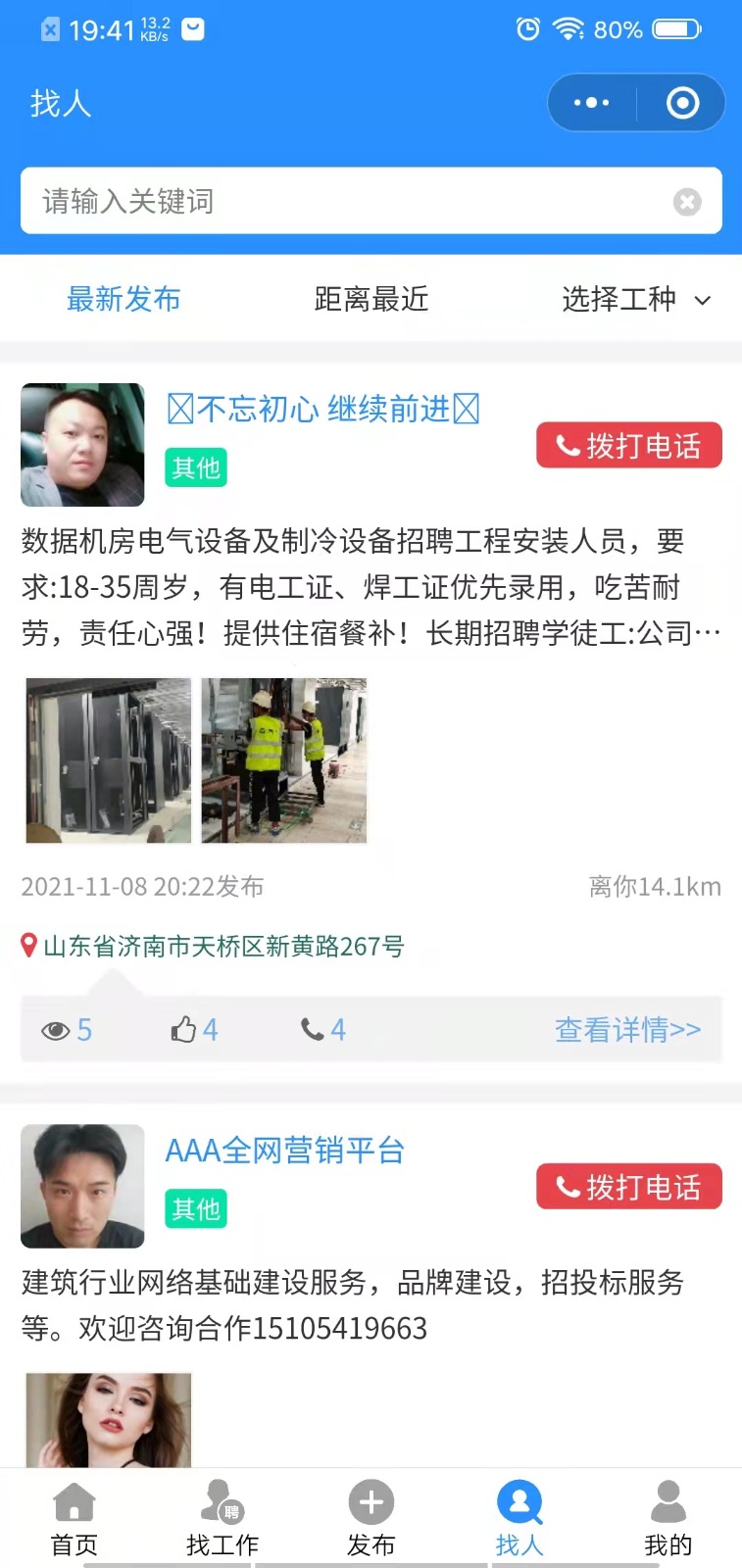Expand the 选择工种 dropdown
The image size is (742, 1568).
(x=636, y=299)
